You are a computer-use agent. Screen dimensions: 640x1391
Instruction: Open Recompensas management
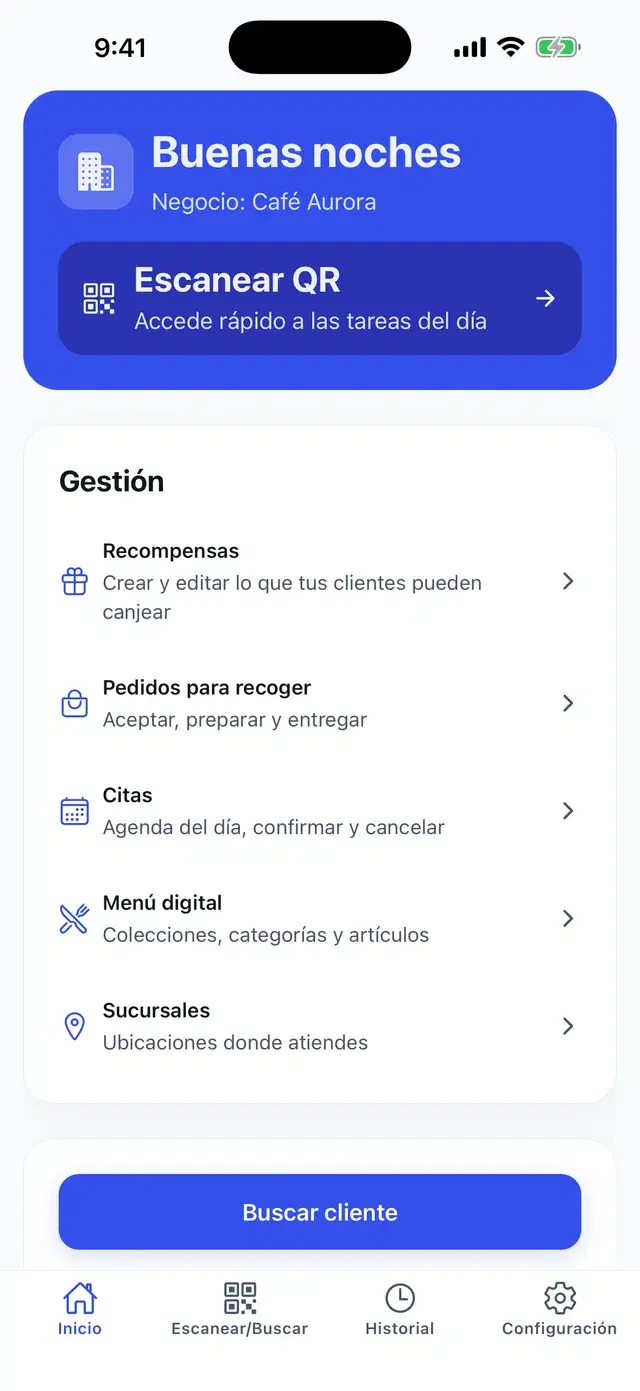320,581
